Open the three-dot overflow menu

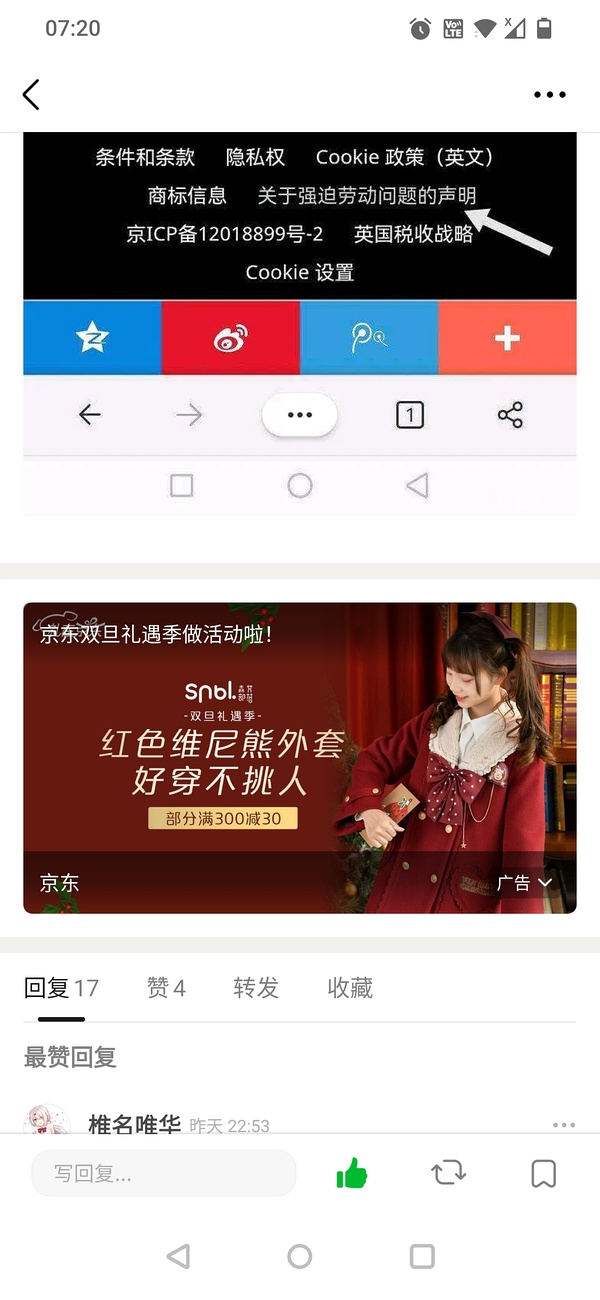pyautogui.click(x=549, y=95)
